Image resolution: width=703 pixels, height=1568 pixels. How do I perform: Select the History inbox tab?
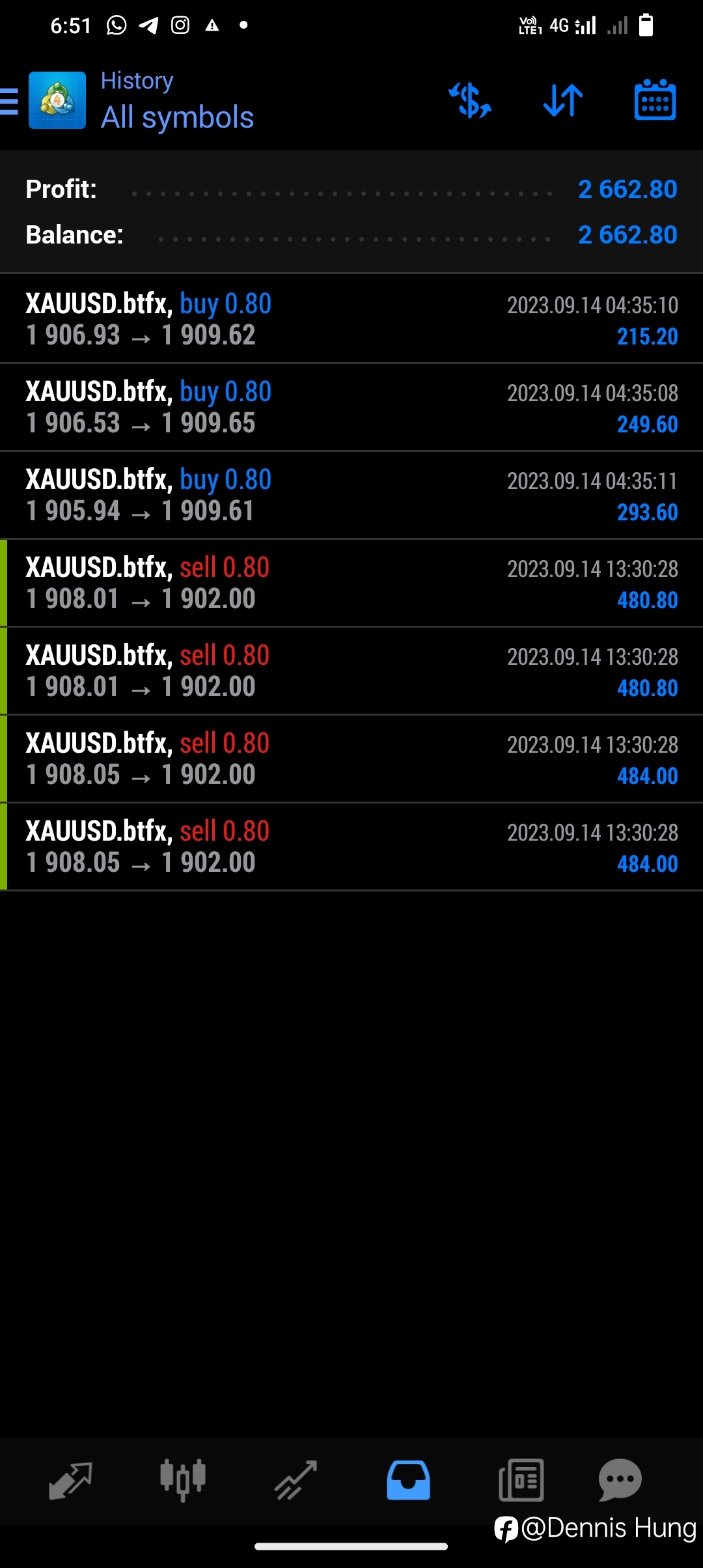coord(408,1480)
